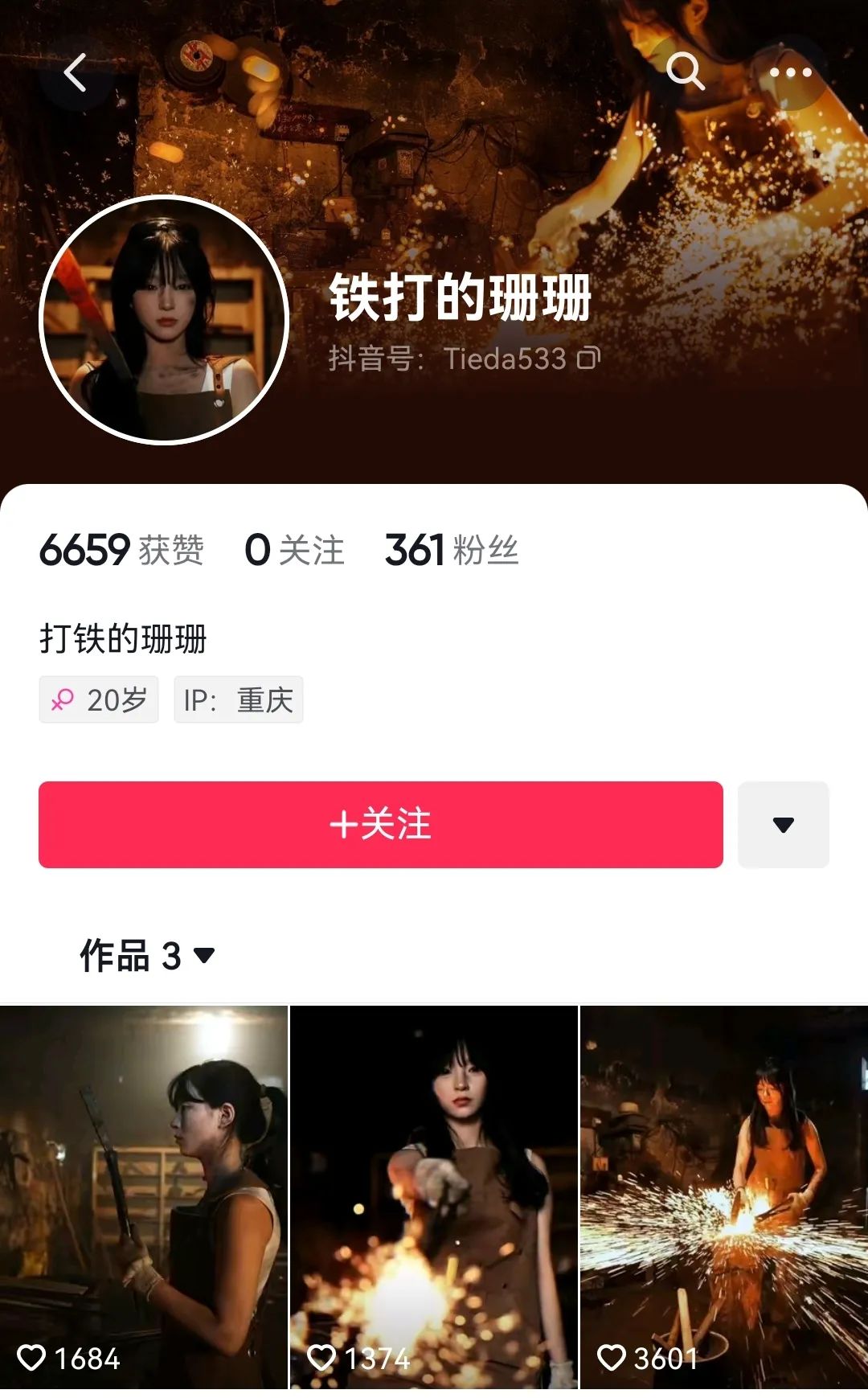The height and width of the screenshot is (1398, 868).
Task: Open the video with 1684 likes
Action: point(144,1196)
